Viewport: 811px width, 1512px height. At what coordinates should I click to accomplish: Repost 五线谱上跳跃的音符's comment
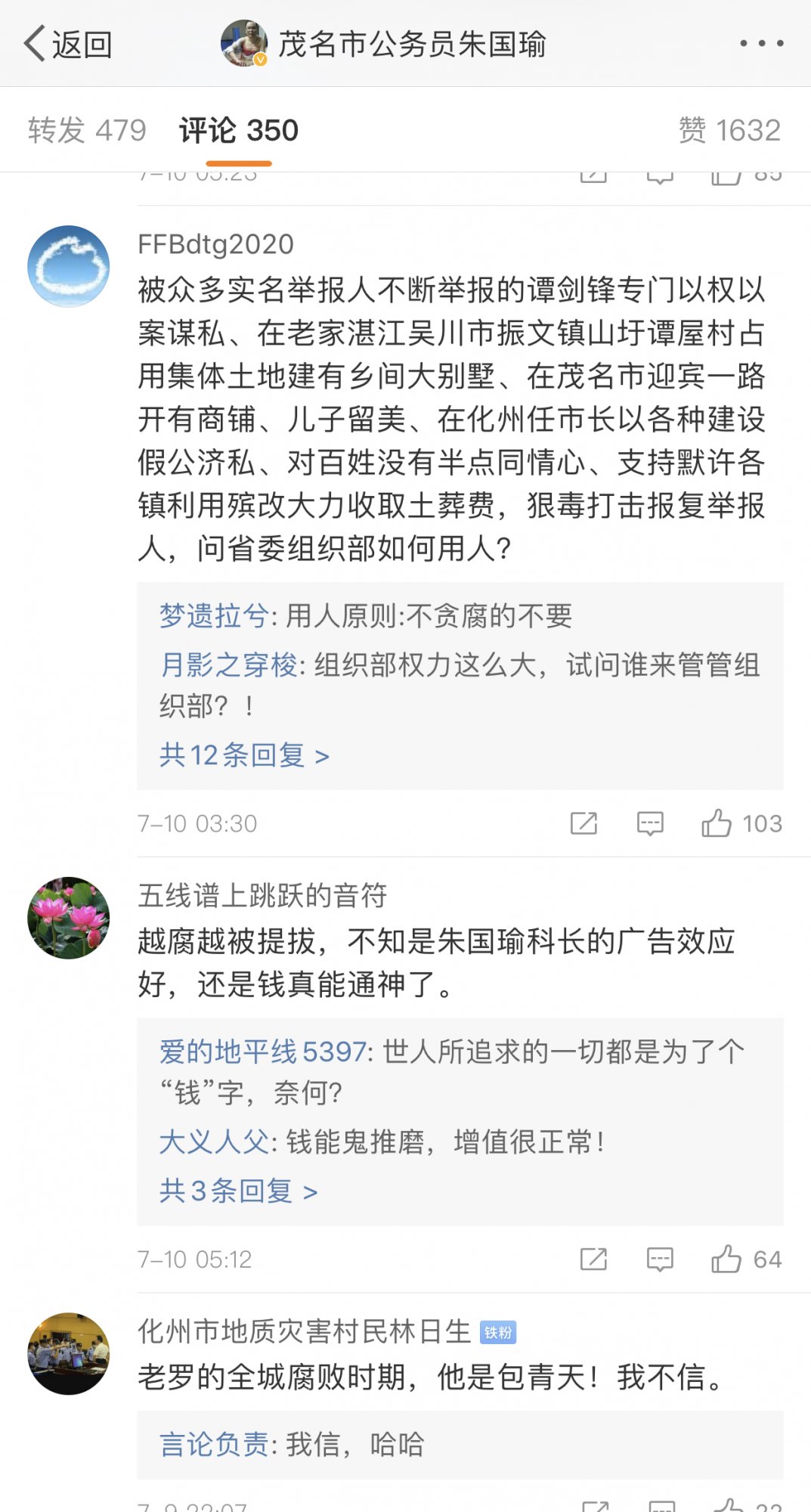tap(593, 1259)
